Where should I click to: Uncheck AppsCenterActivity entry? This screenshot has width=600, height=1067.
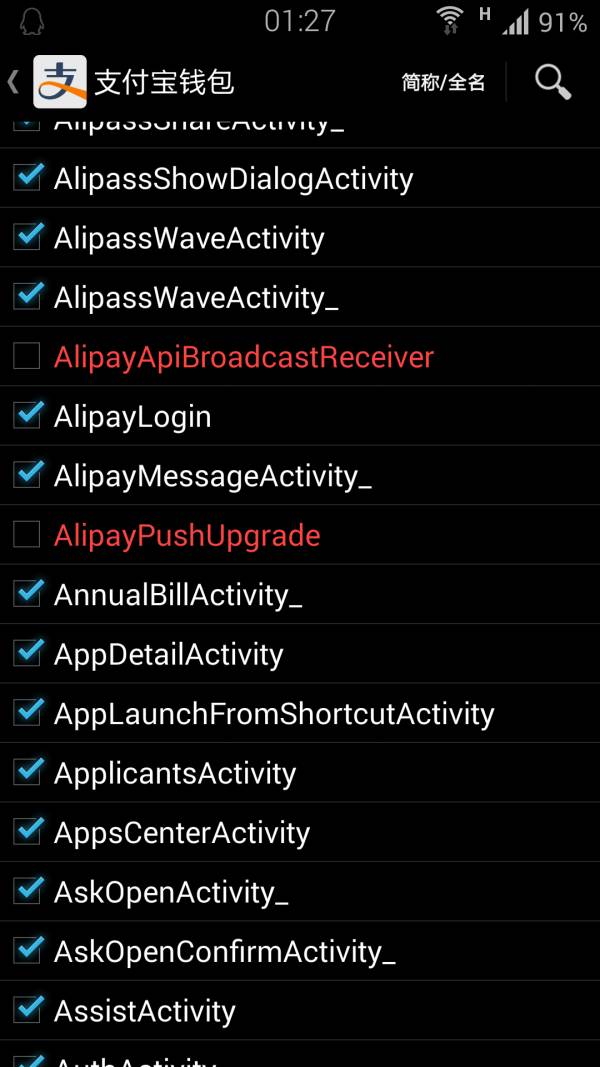(27, 832)
